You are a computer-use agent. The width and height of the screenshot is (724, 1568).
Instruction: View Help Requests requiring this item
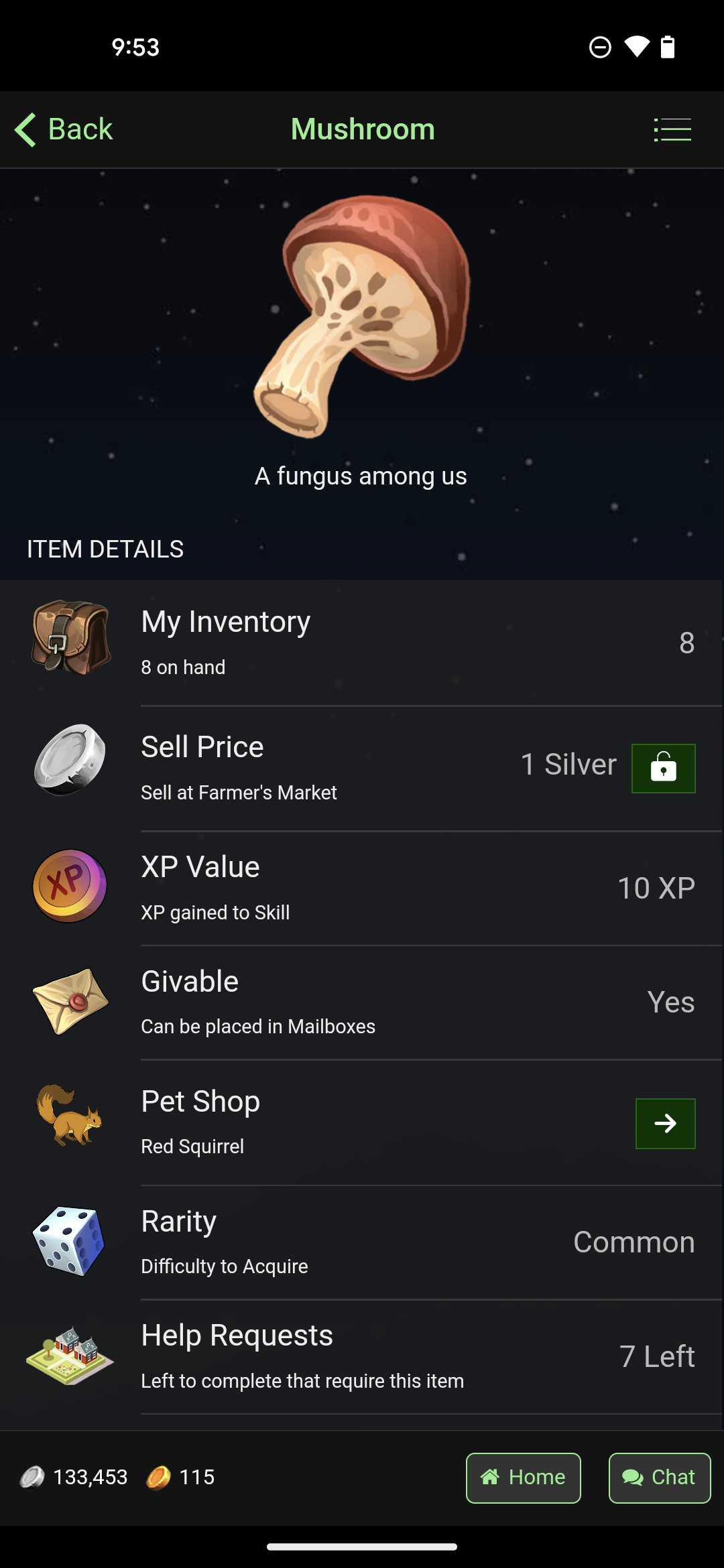(362, 1356)
